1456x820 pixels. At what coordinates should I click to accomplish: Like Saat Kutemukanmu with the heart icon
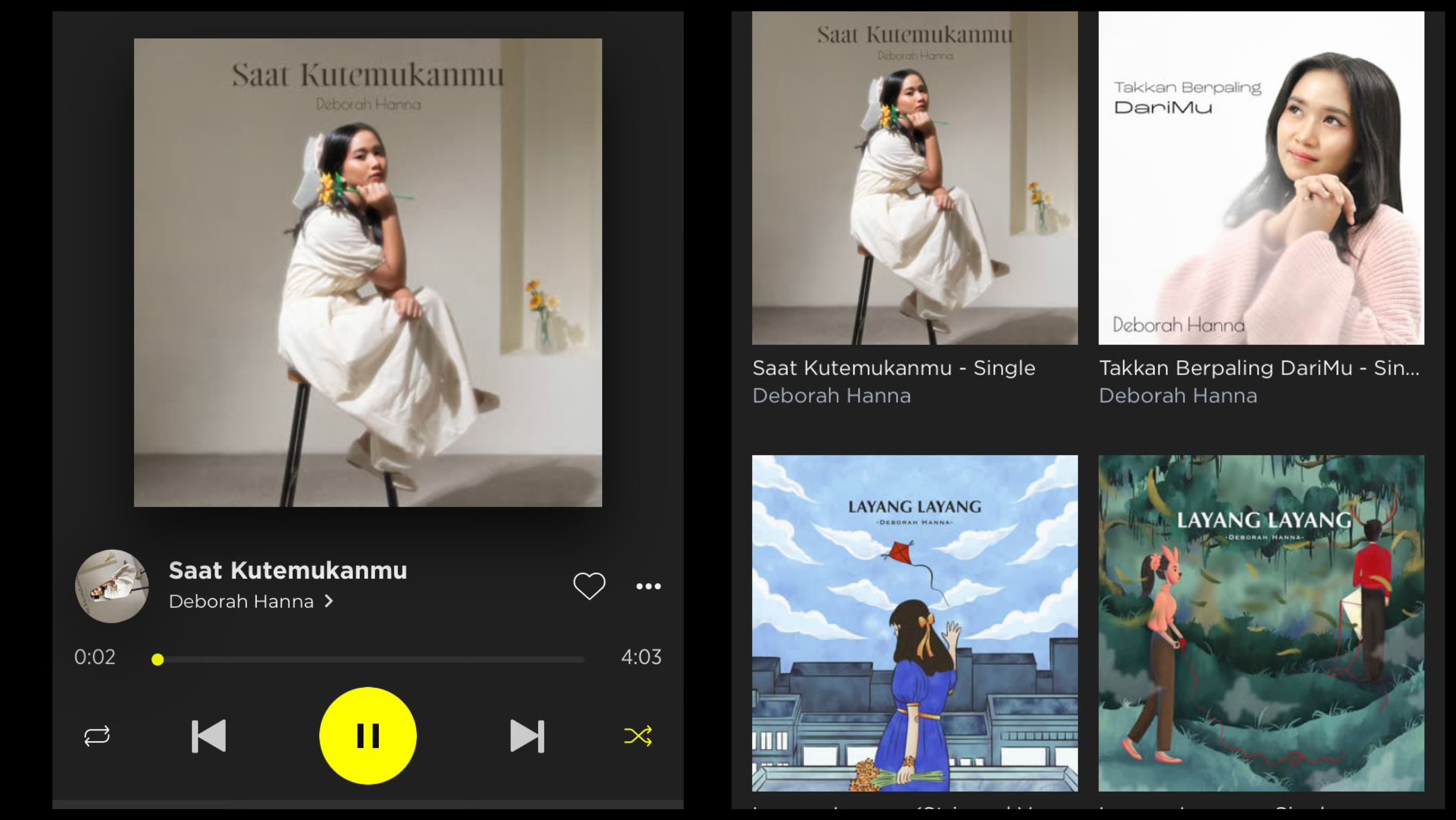point(589,586)
